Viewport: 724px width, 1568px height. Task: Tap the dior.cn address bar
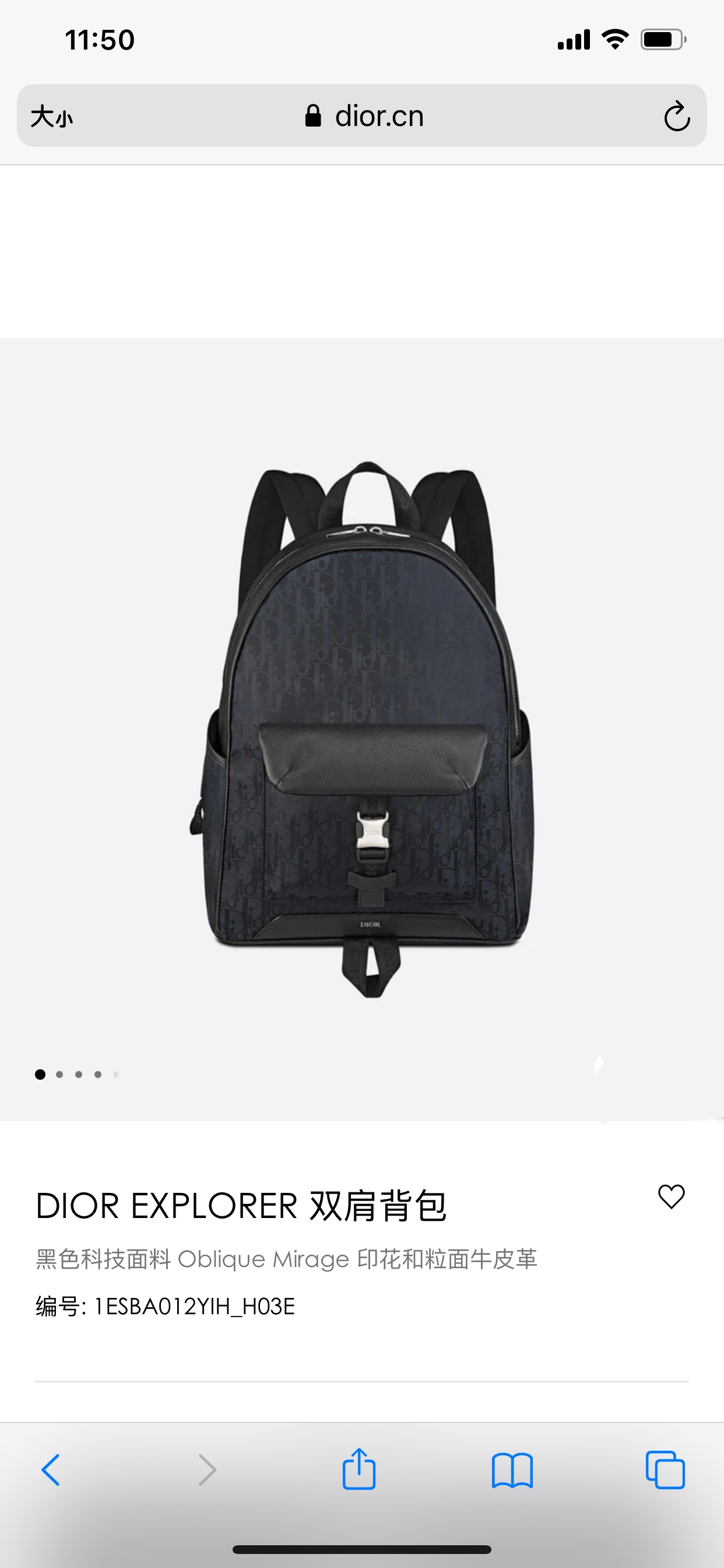coord(365,116)
